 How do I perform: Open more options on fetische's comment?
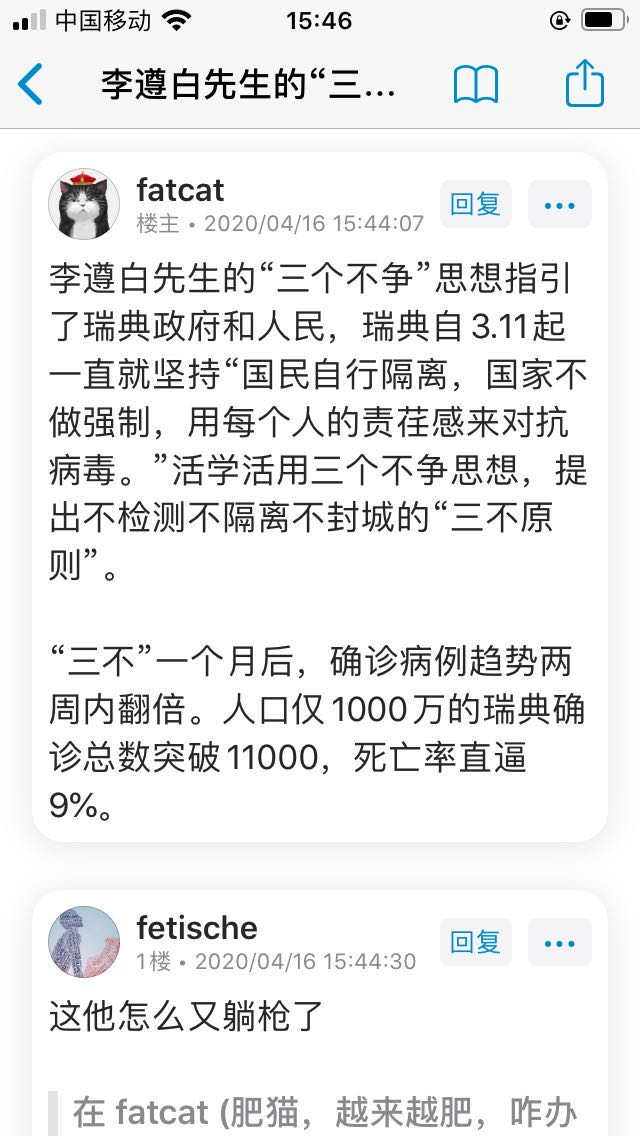(x=559, y=942)
